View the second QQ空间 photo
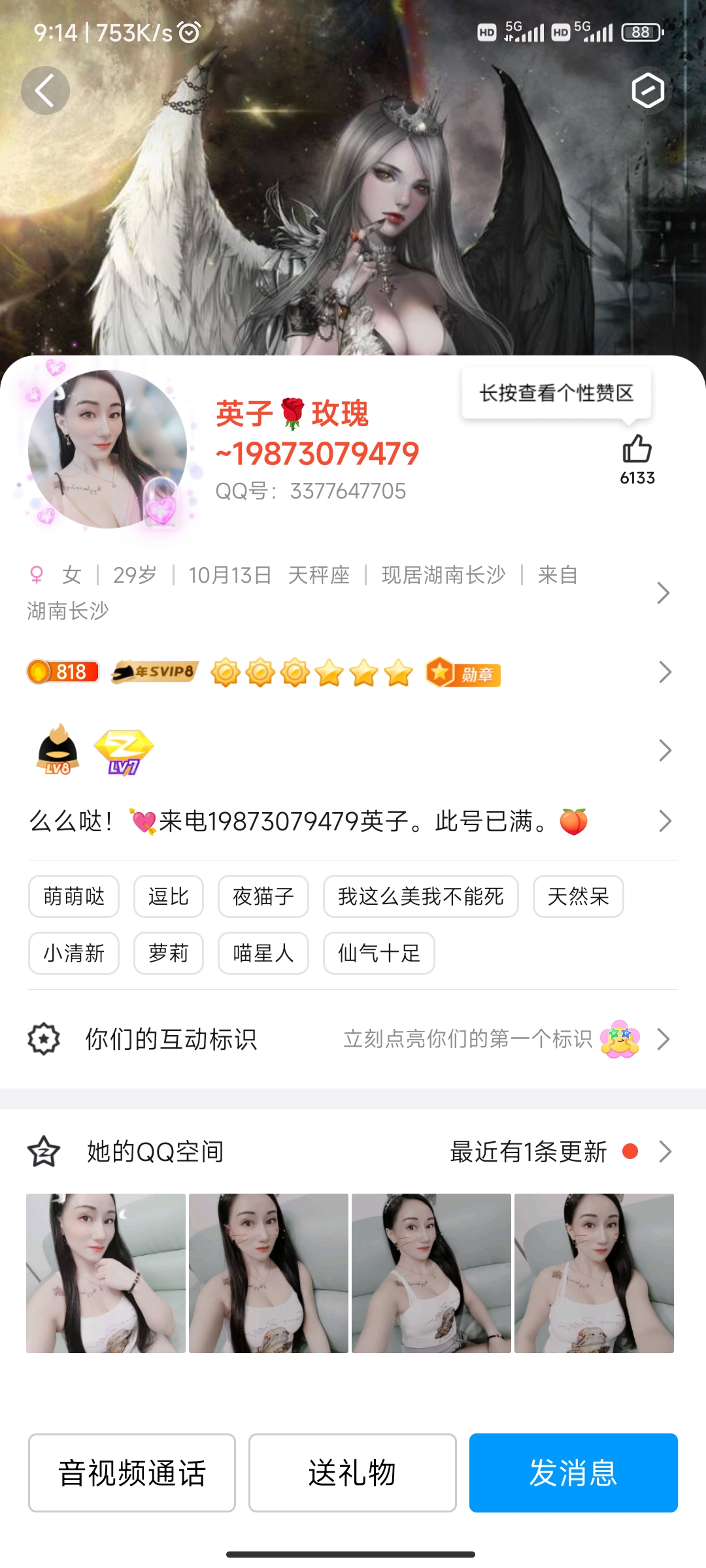The width and height of the screenshot is (706, 1568). click(x=269, y=1273)
